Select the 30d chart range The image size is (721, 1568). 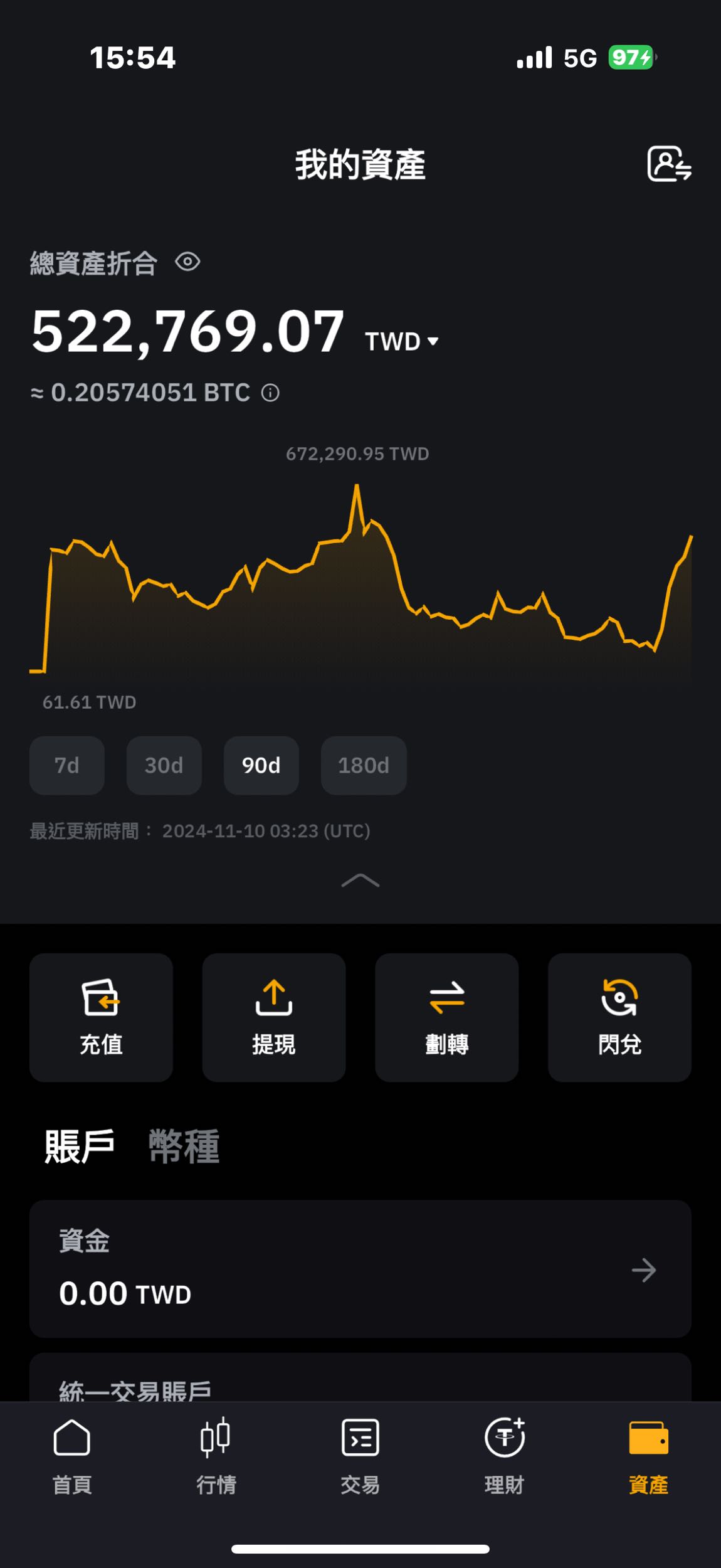[x=164, y=766]
